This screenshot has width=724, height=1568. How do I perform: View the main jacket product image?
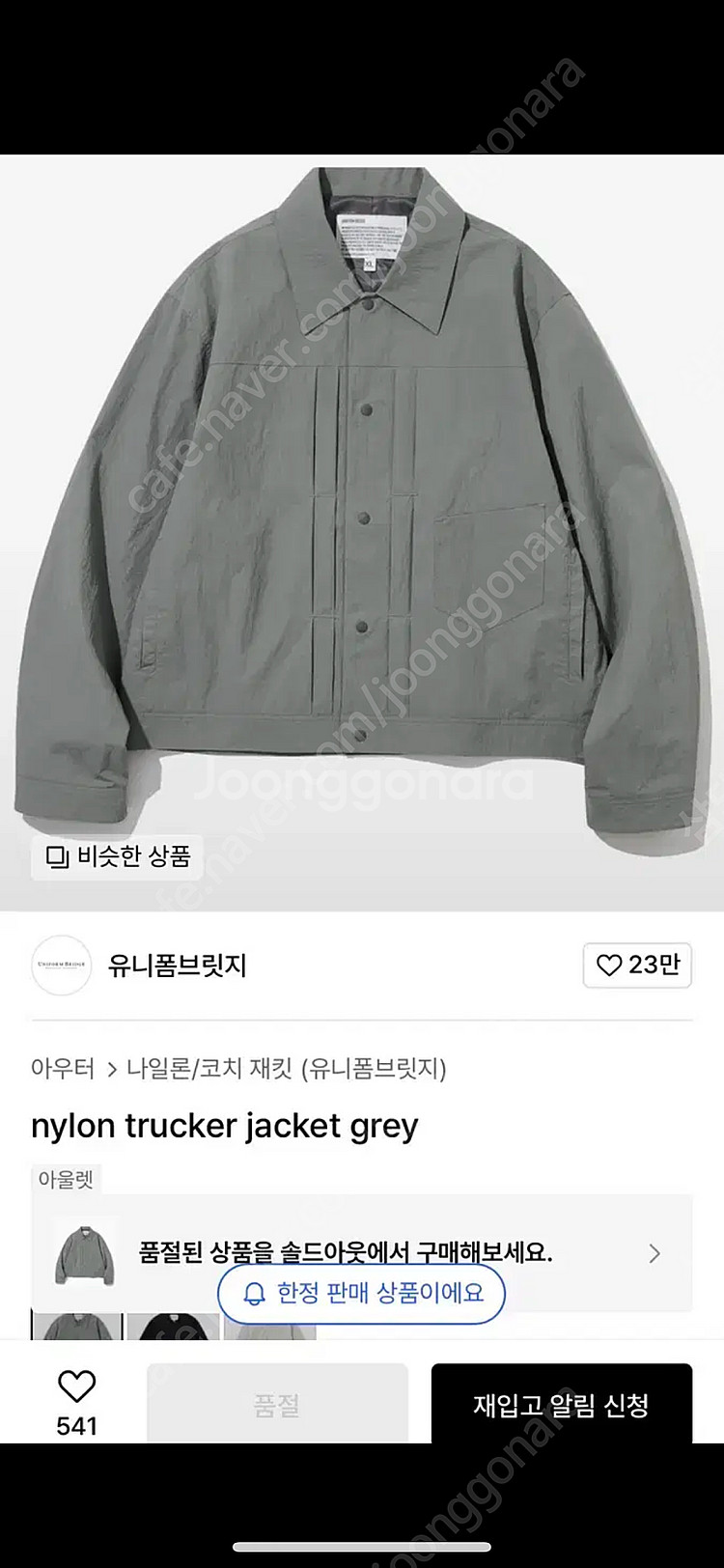click(x=362, y=502)
